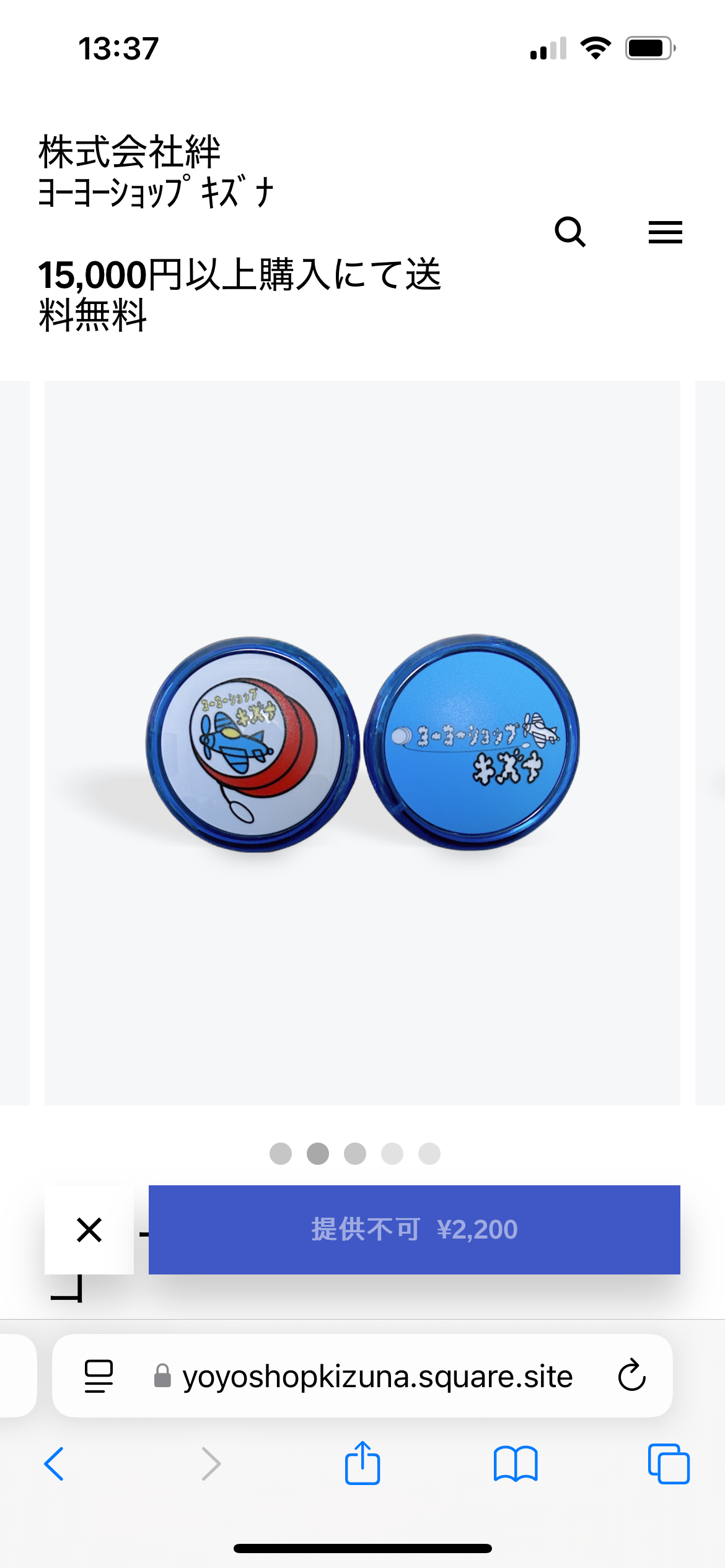Screen dimensions: 725x1568
Task: Open the blue yo-yo product photo
Action: (x=362, y=743)
